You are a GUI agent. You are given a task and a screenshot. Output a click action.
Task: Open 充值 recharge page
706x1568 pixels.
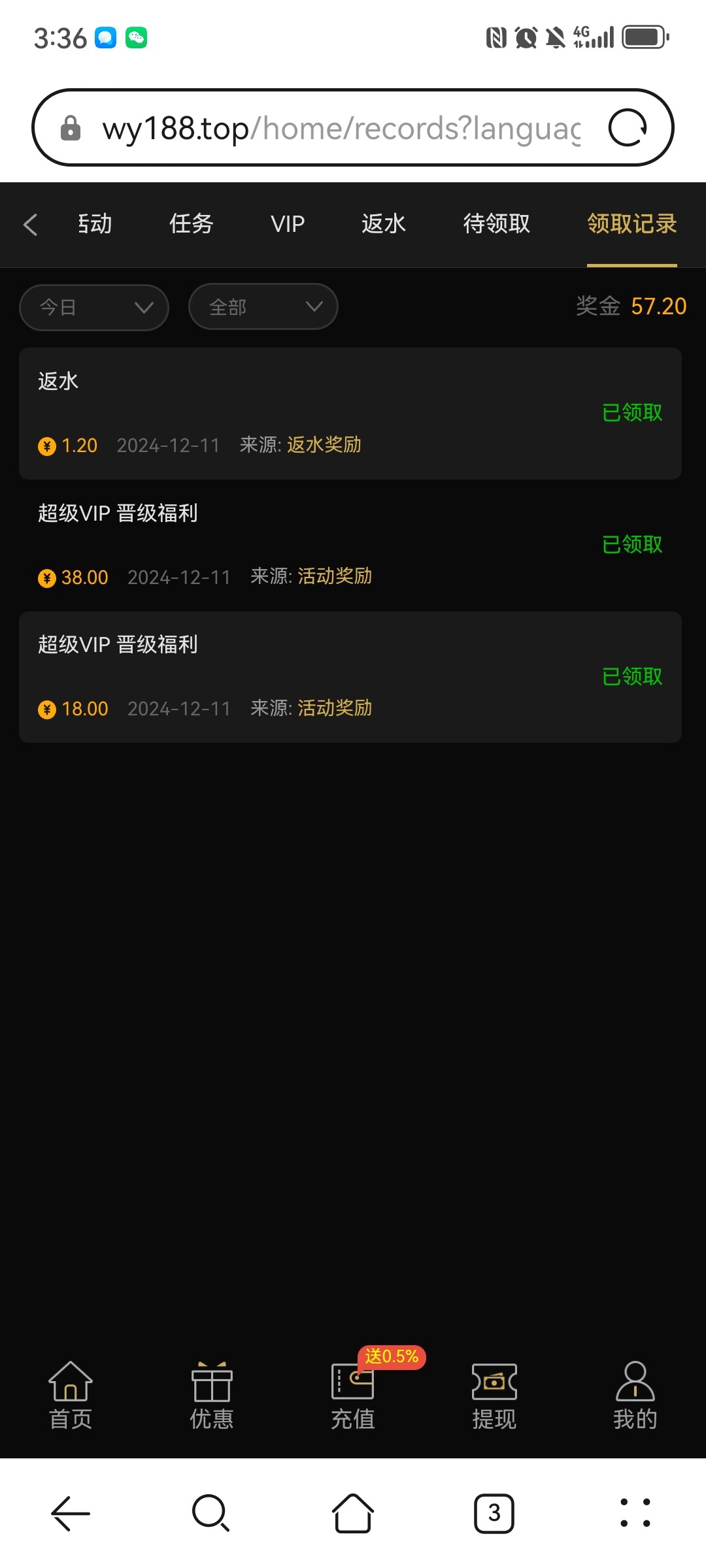click(353, 1396)
